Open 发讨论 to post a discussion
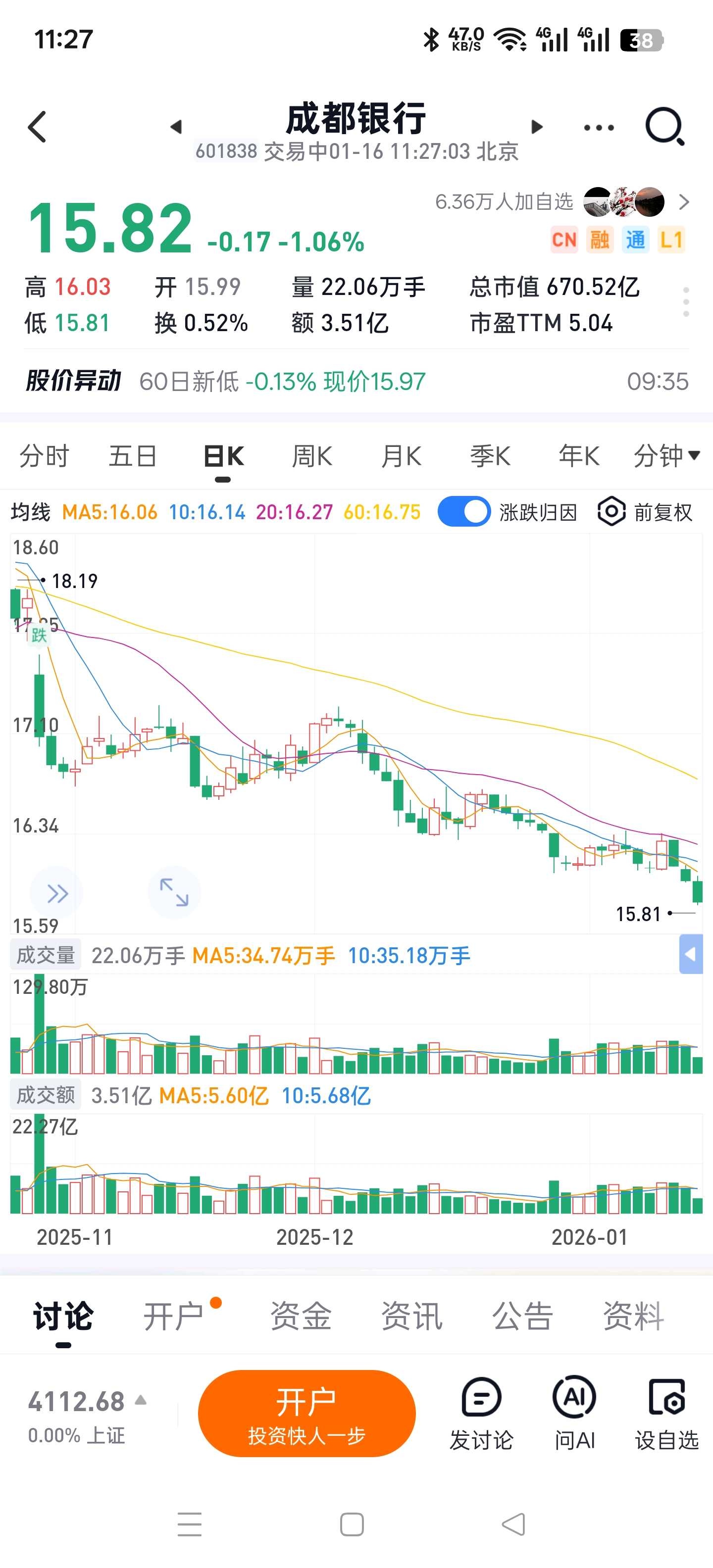This screenshot has height=1568, width=713. (481, 1413)
